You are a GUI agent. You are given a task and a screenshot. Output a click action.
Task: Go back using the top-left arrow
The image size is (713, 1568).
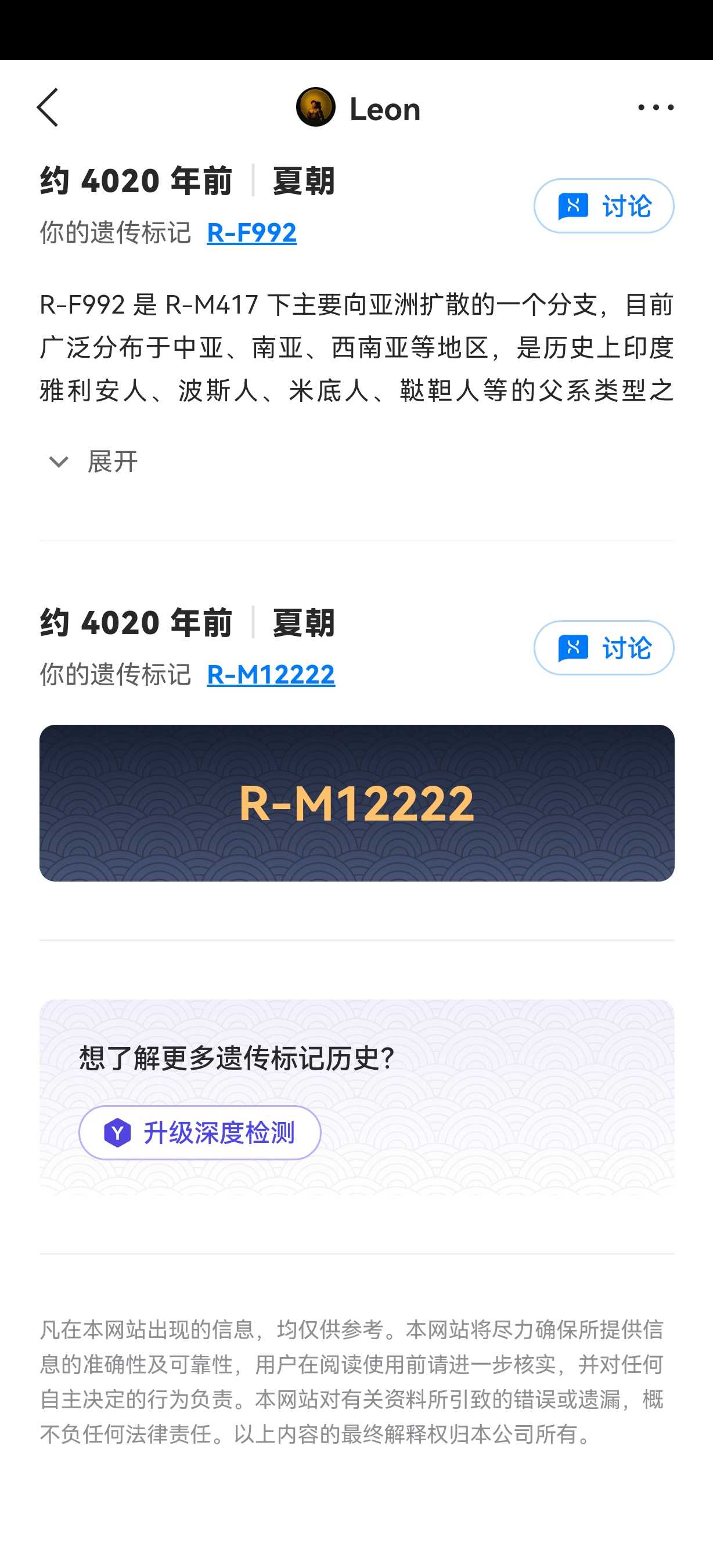point(48,108)
